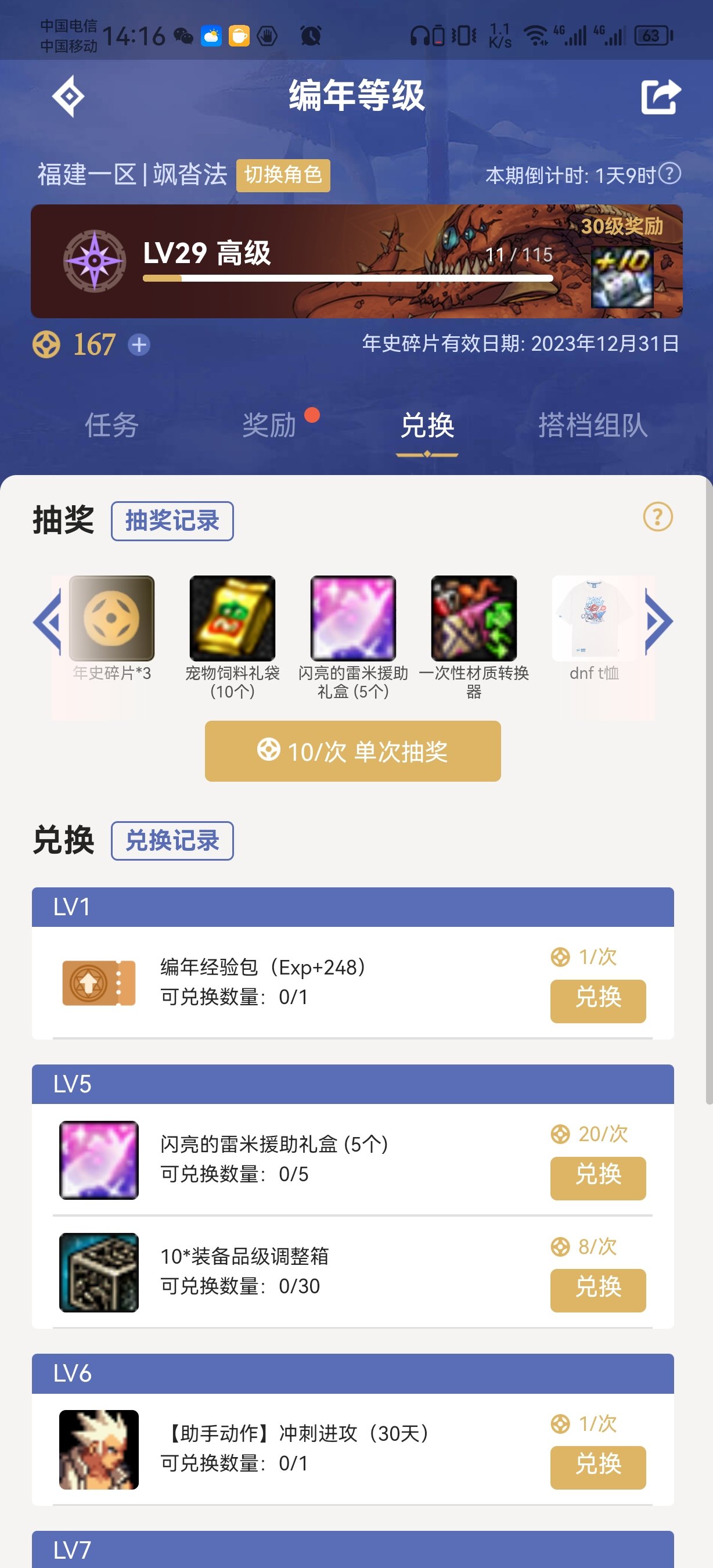This screenshot has height=1568, width=713.
Task: Tap the 30级奖励 reward icon
Action: [x=622, y=277]
